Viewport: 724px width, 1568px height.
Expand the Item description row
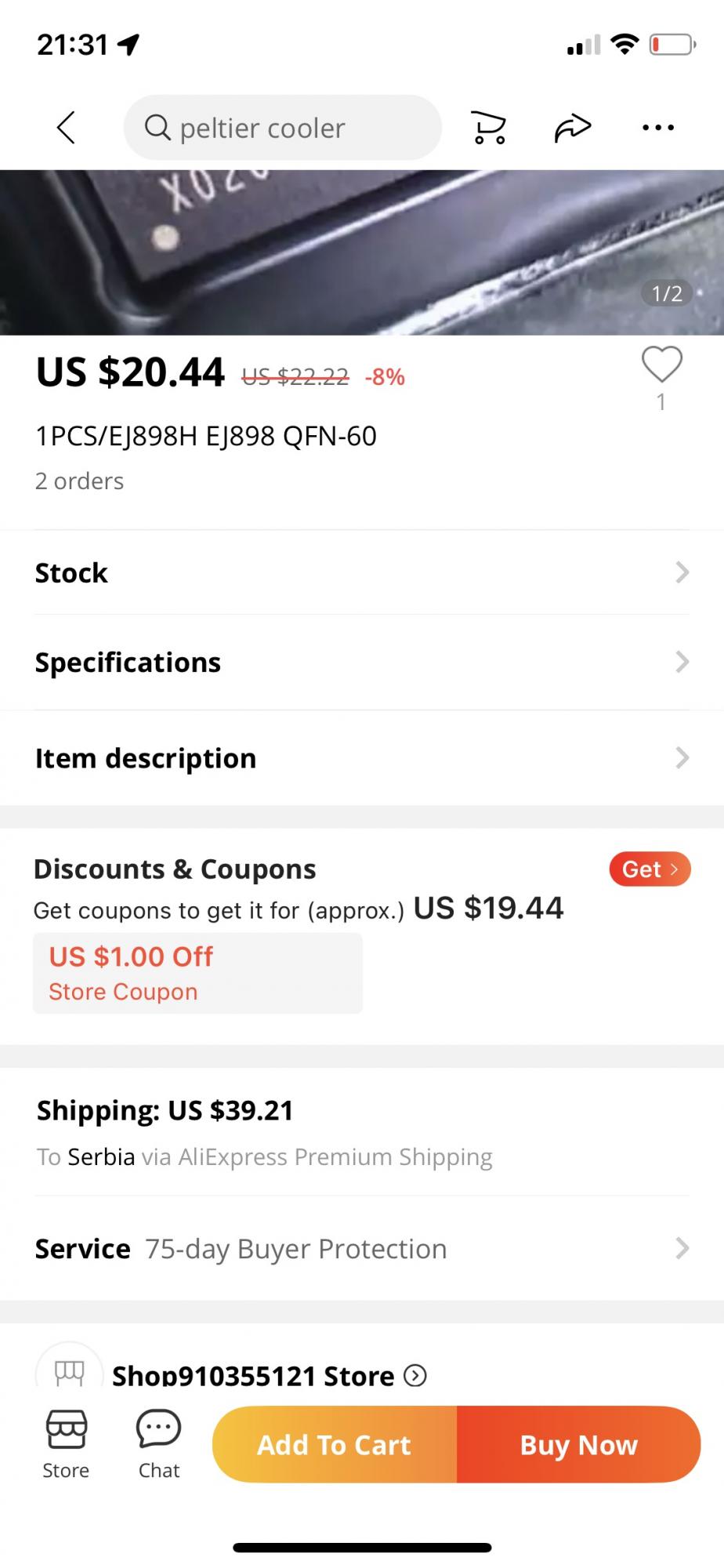tap(361, 758)
